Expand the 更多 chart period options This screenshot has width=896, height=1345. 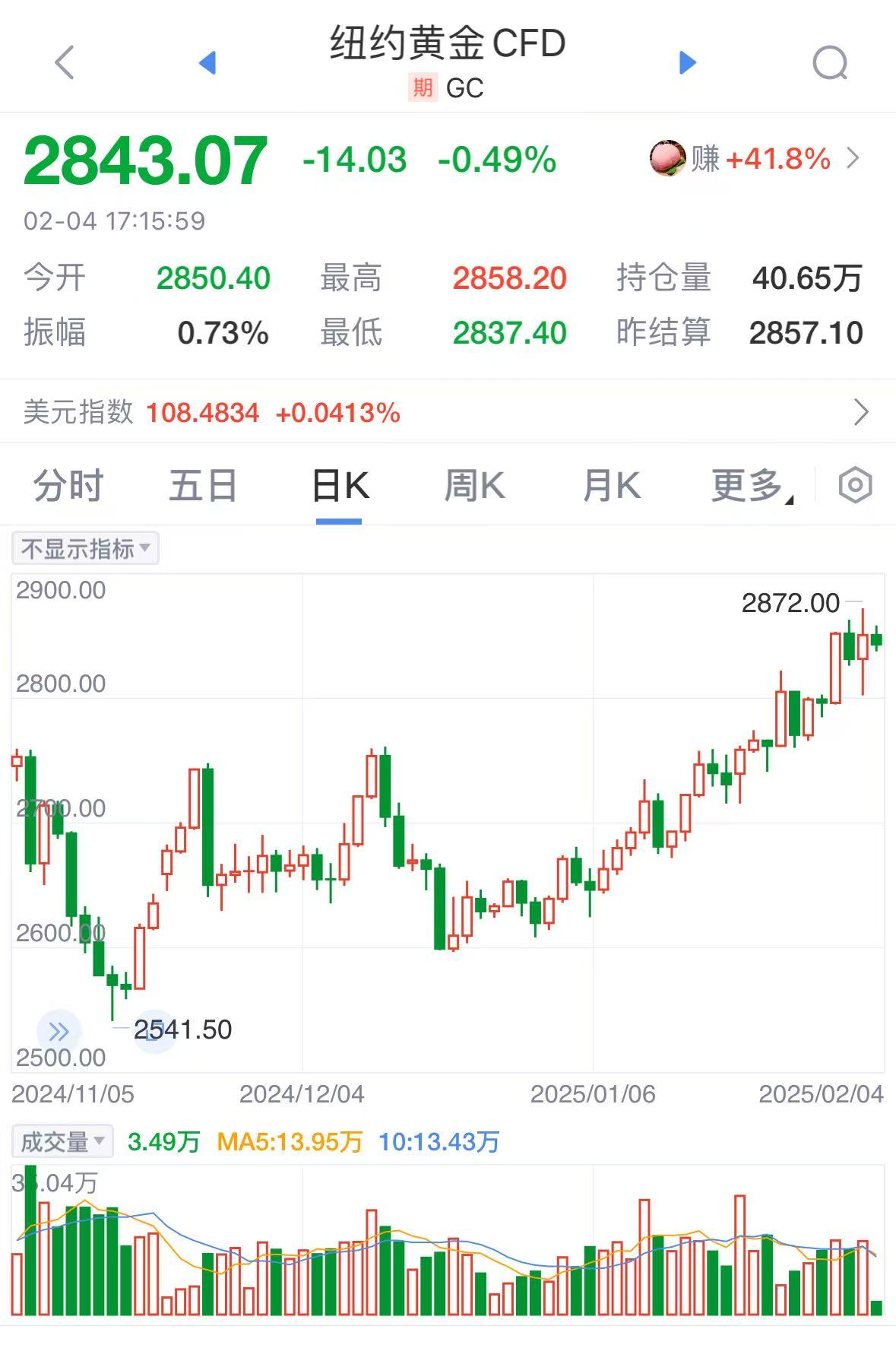pos(751,486)
